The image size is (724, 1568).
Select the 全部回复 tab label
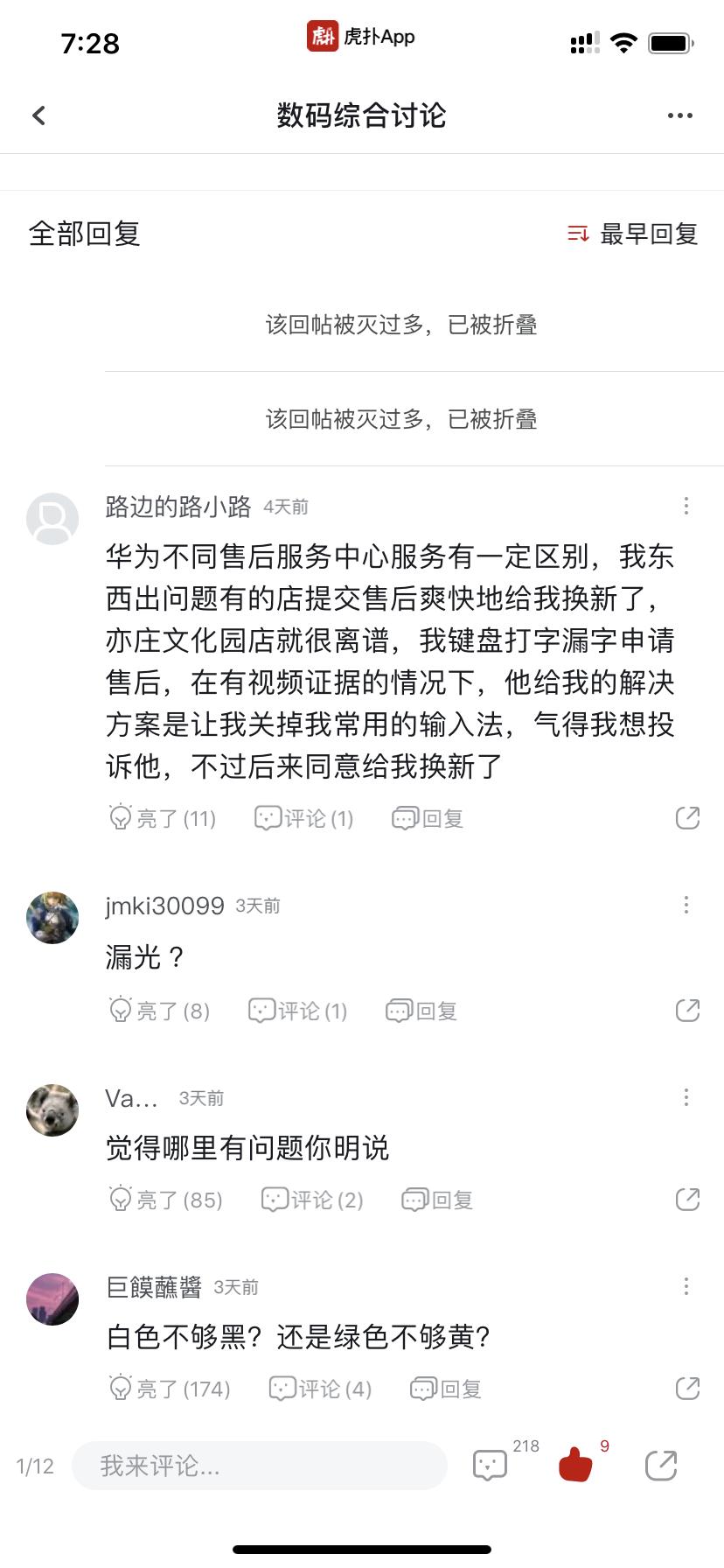click(x=84, y=234)
